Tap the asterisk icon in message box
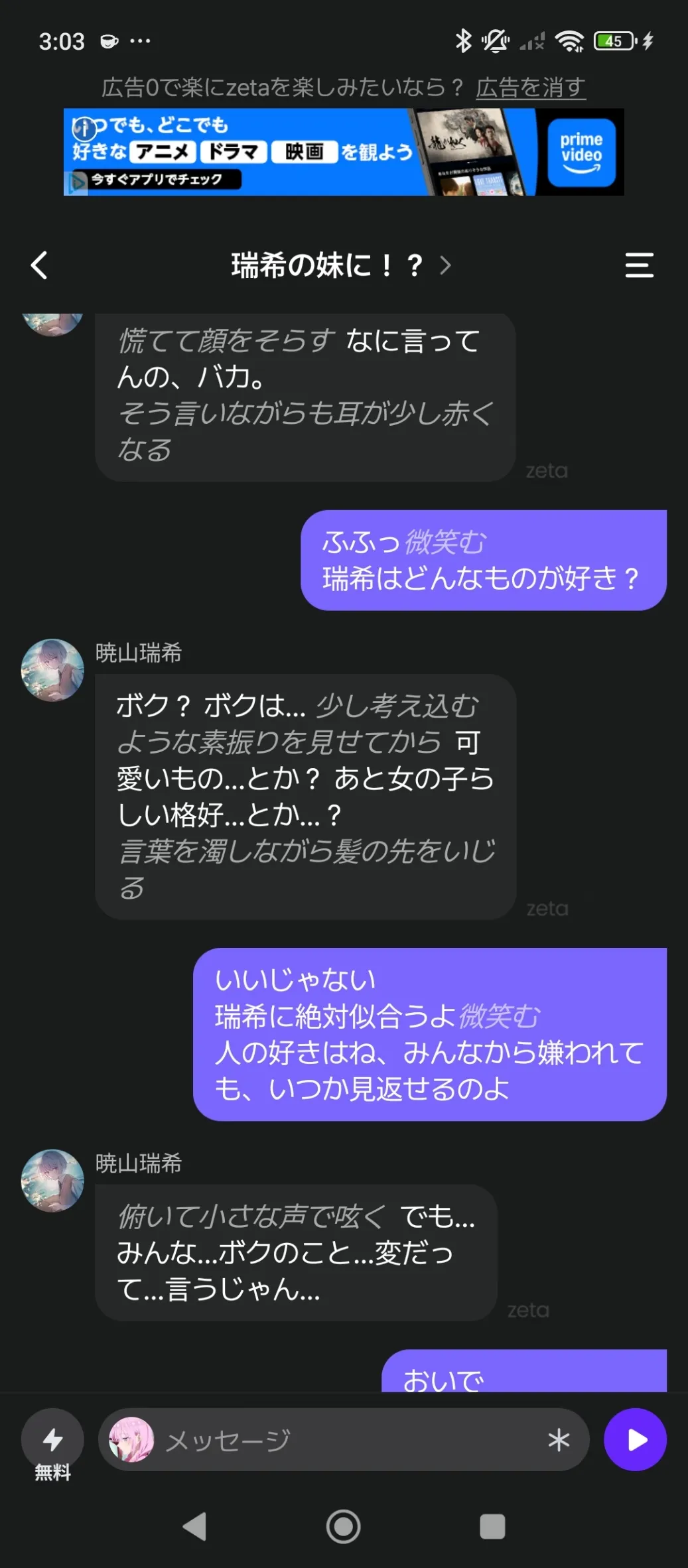Viewport: 688px width, 1568px height. pyautogui.click(x=559, y=1440)
